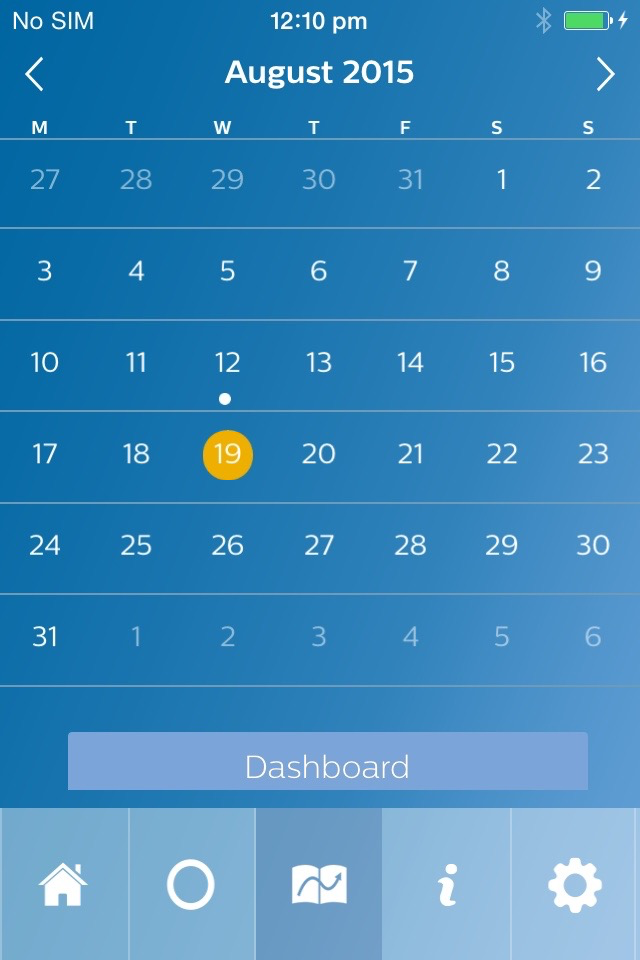Open the settings gear tab

point(575,885)
